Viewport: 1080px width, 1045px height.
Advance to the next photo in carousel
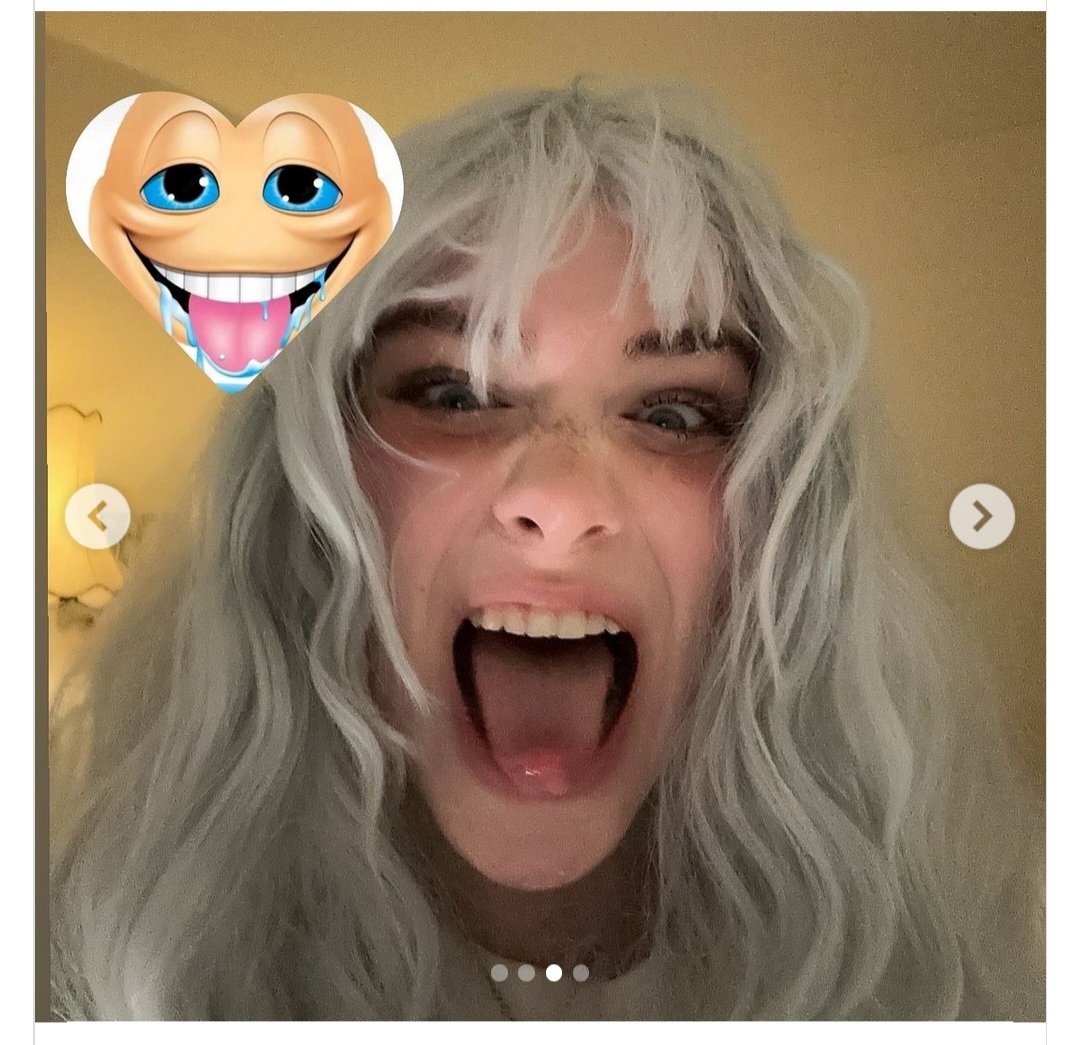pyautogui.click(x=981, y=516)
